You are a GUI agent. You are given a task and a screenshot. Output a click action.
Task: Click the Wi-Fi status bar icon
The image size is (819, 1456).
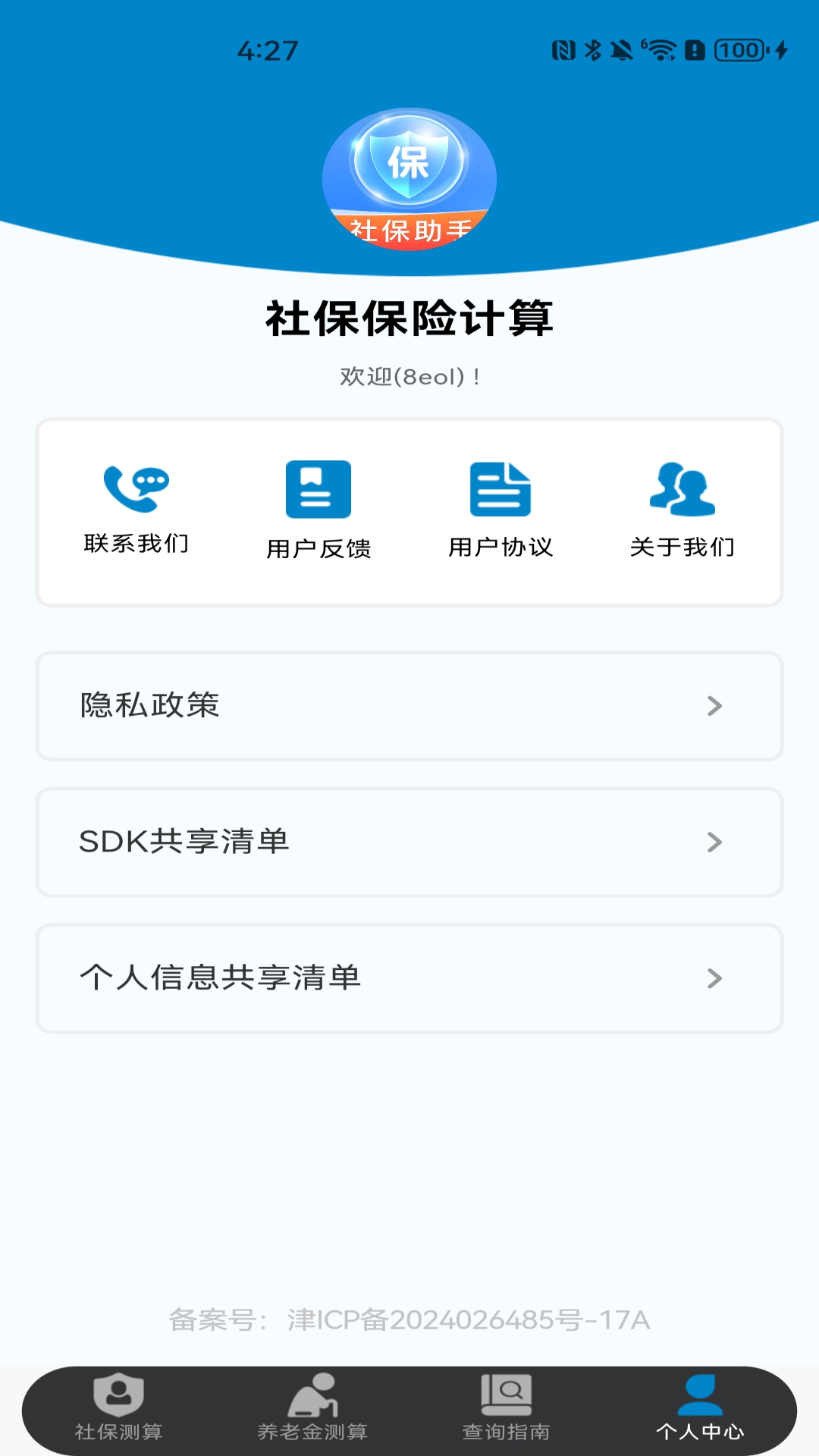661,51
